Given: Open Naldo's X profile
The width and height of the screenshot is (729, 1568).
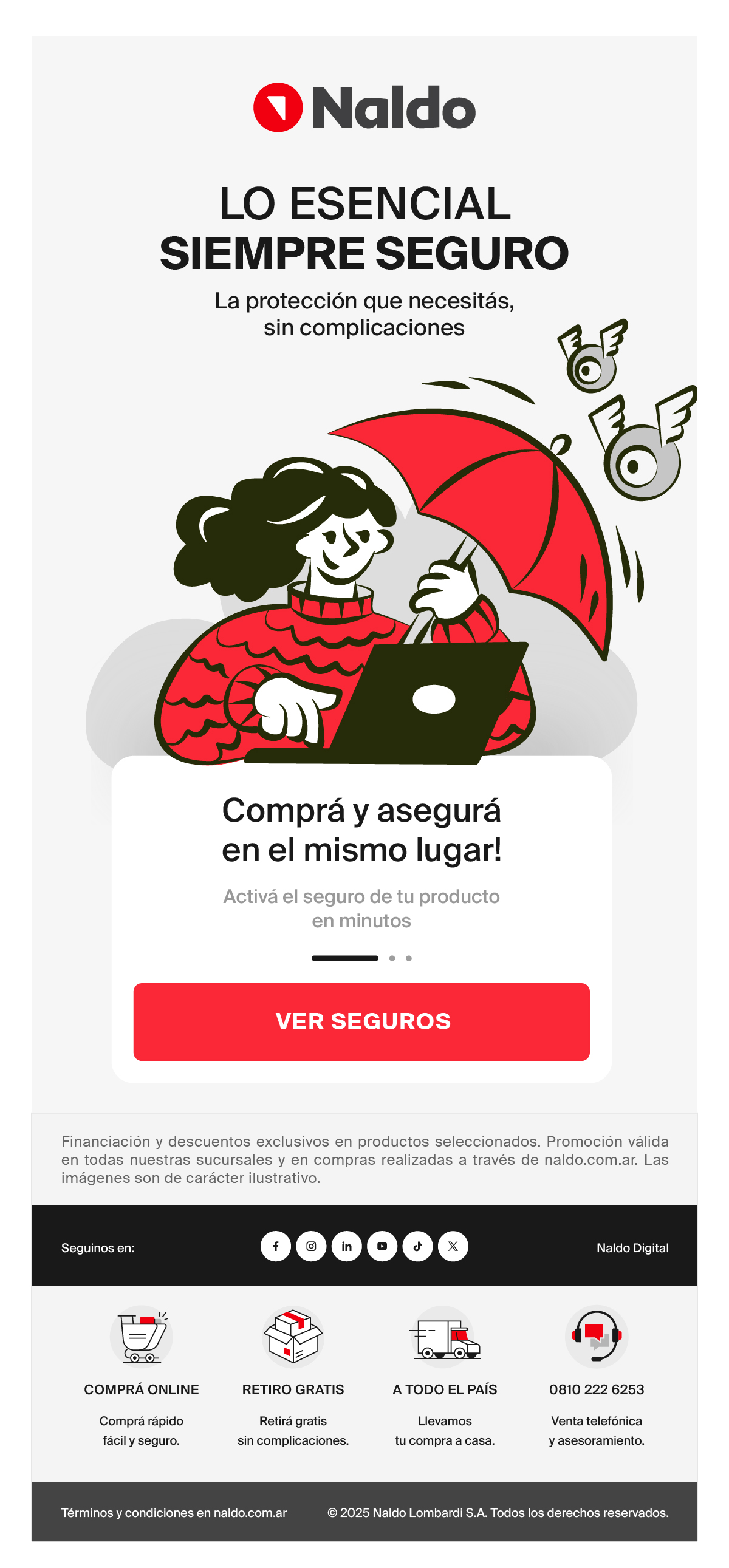Looking at the screenshot, I should coord(453,1246).
